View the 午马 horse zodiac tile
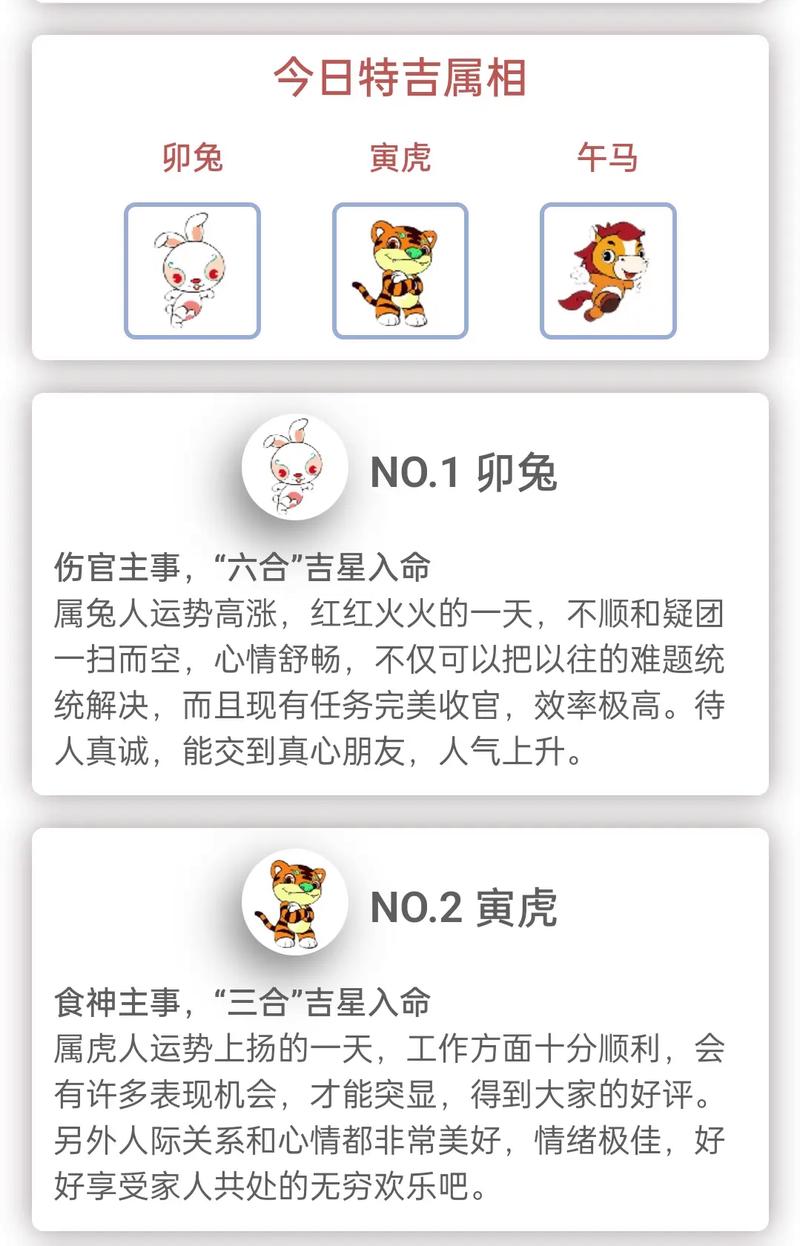 point(608,270)
